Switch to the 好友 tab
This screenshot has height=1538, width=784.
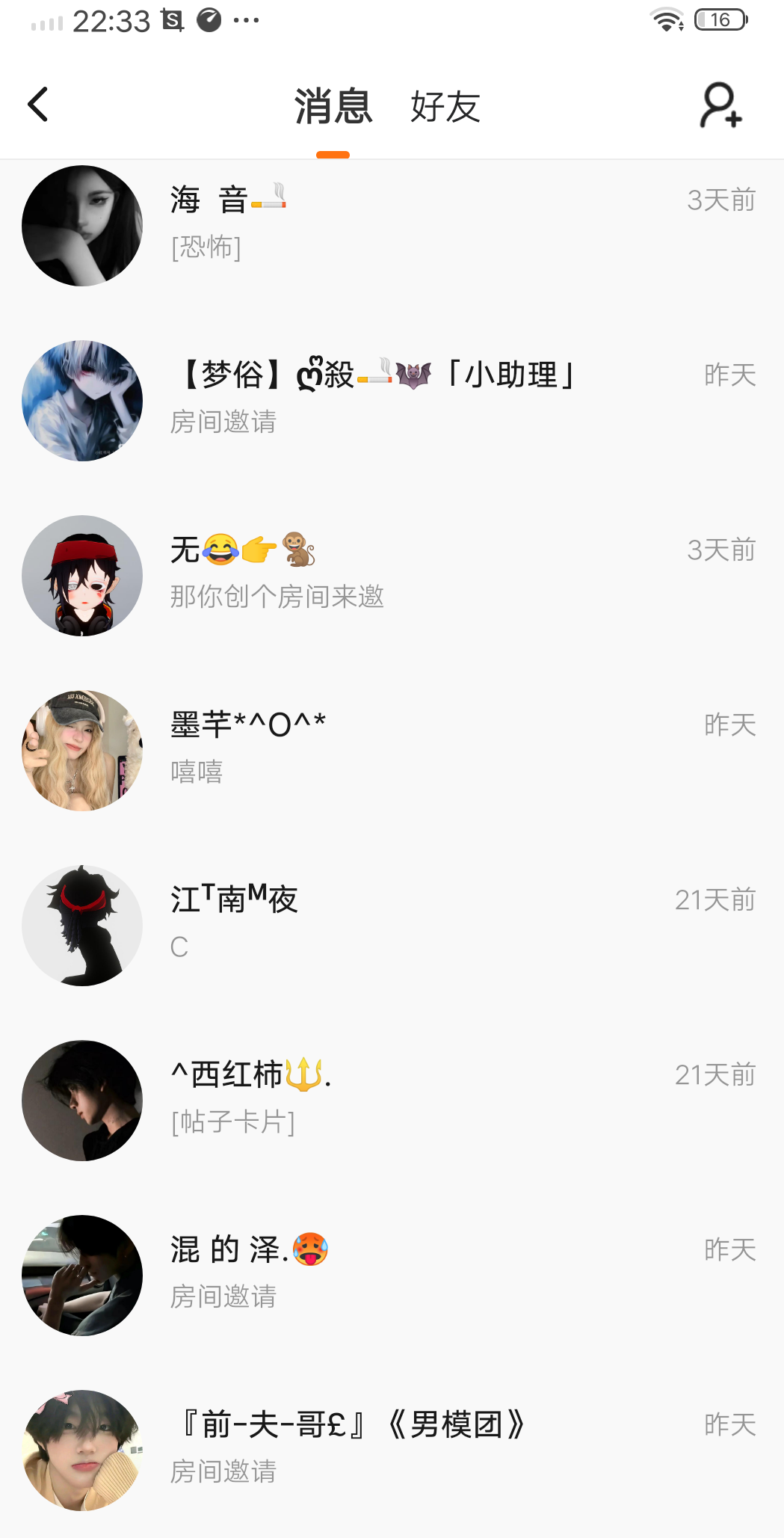445,107
